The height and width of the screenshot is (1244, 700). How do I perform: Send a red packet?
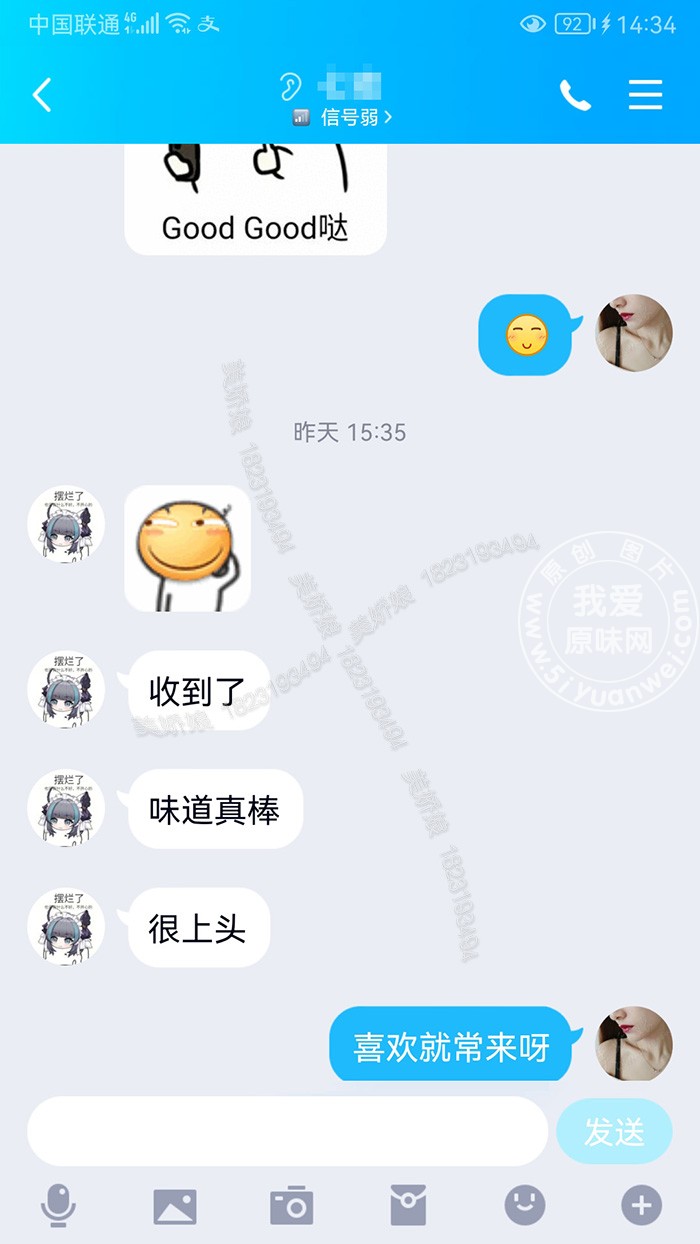(408, 1206)
